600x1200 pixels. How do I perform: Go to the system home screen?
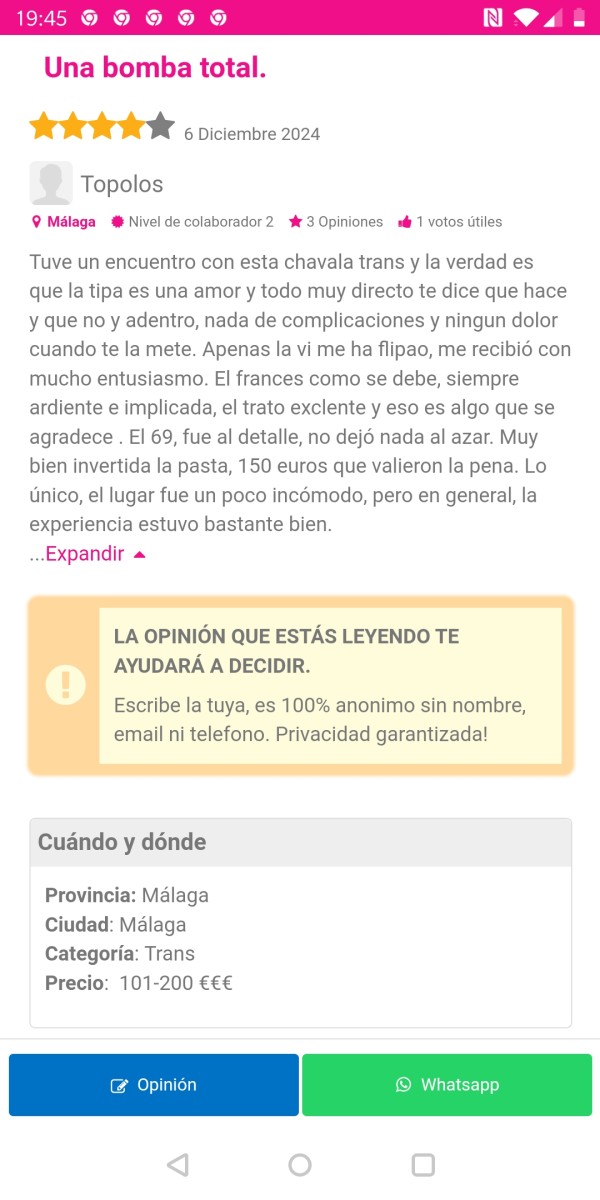[300, 1164]
